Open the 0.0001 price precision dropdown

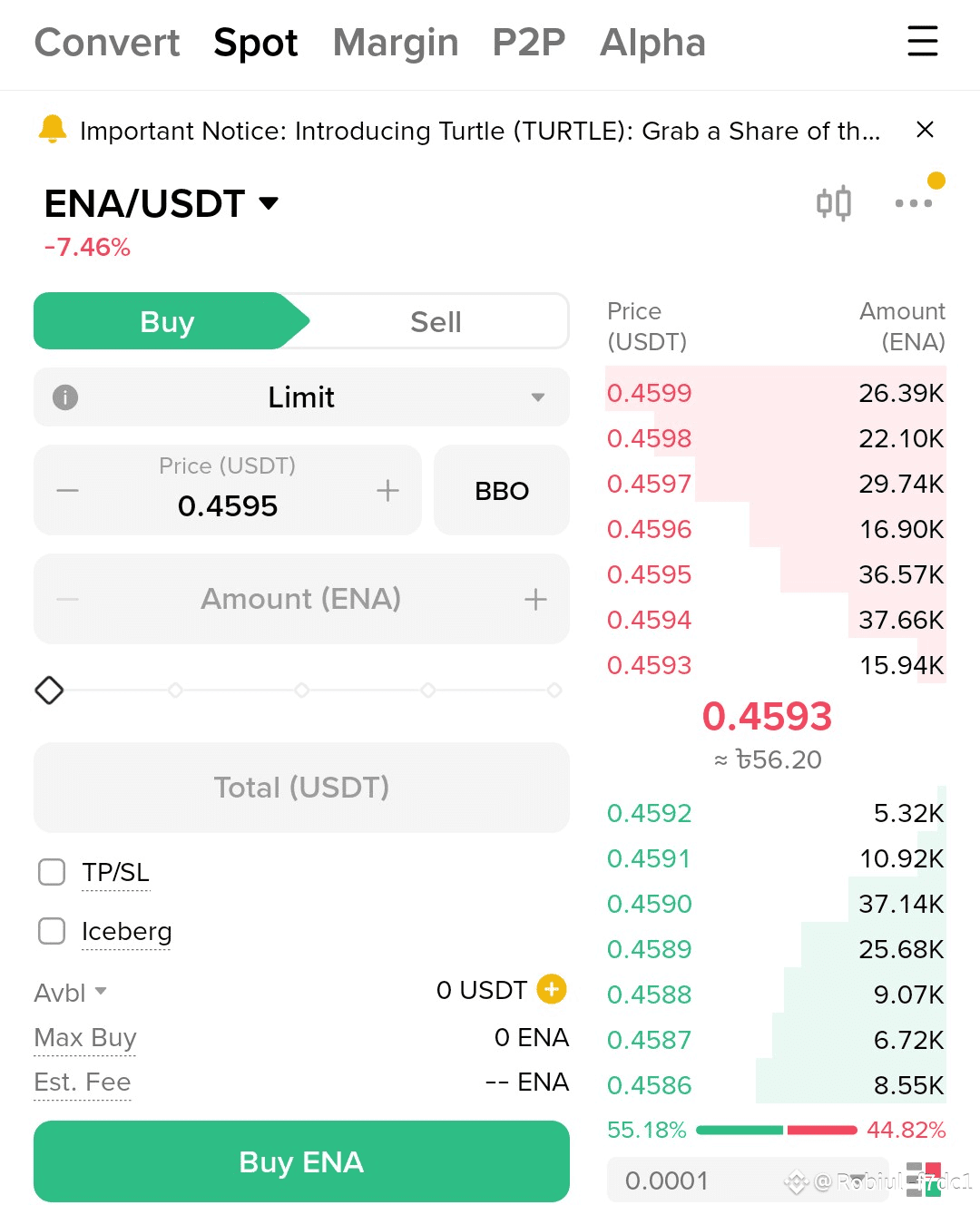click(x=748, y=1180)
